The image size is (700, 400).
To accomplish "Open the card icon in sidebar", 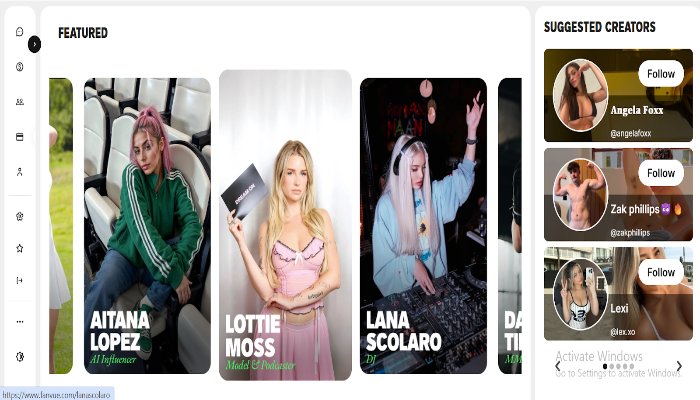I will point(20,136).
